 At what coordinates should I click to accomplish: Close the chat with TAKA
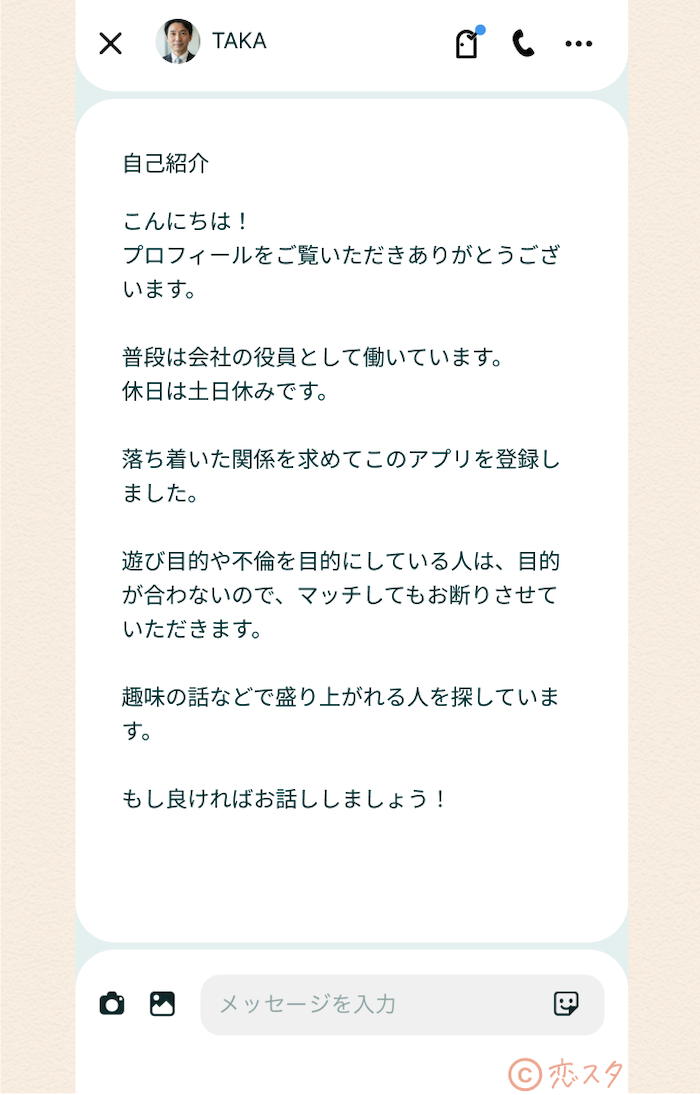tap(111, 43)
